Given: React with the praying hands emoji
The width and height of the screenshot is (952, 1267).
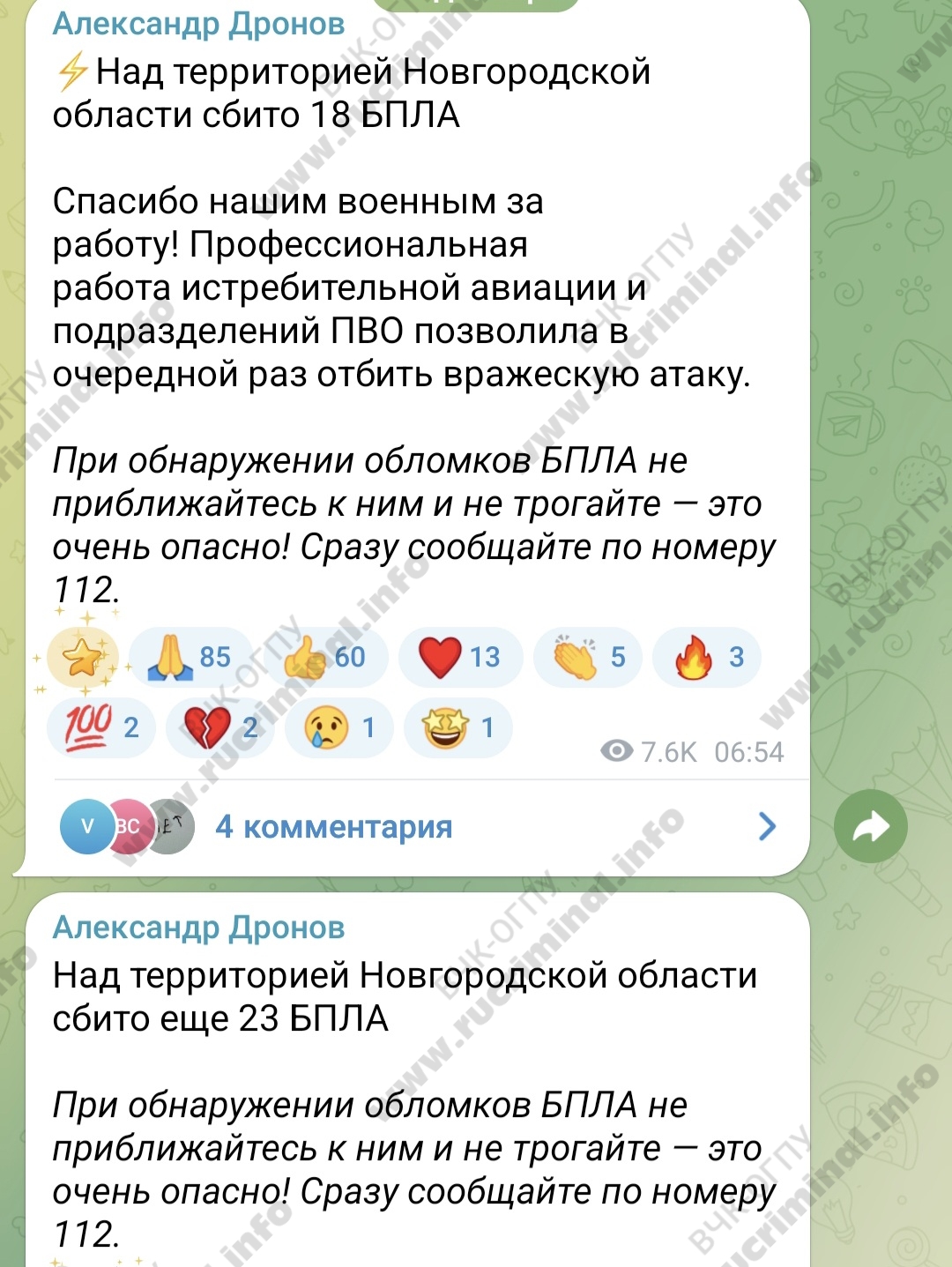Looking at the screenshot, I should pos(190,658).
